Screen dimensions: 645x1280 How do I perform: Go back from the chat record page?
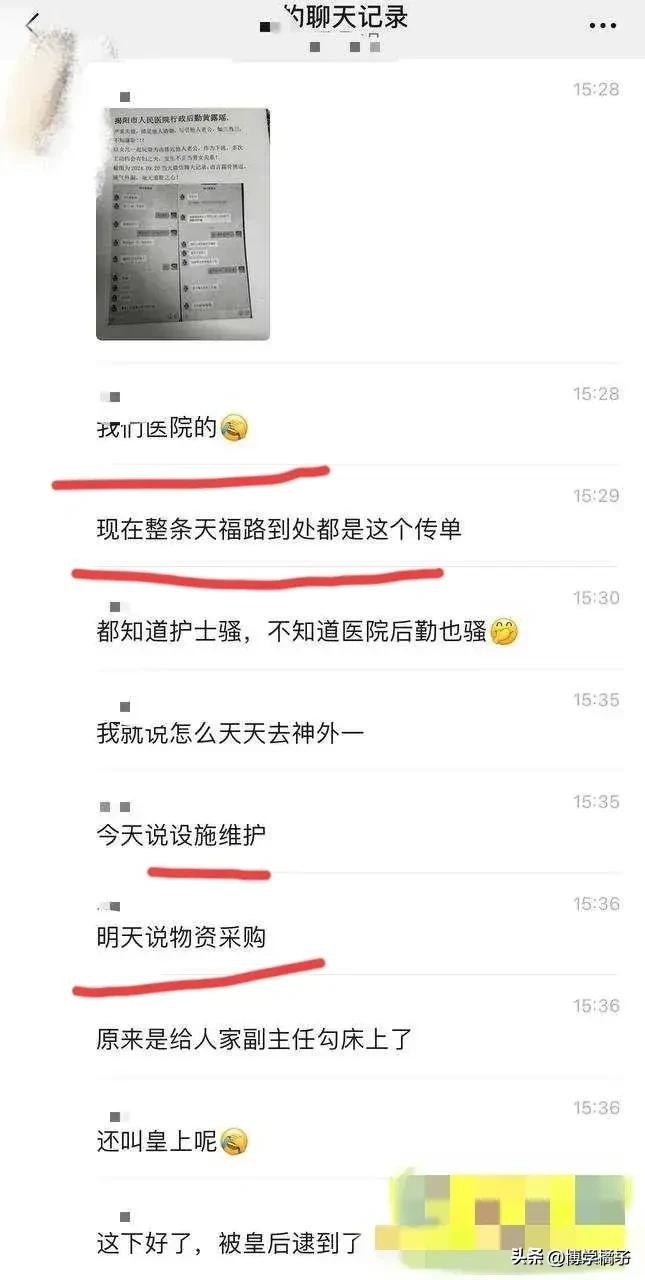tap(32, 26)
